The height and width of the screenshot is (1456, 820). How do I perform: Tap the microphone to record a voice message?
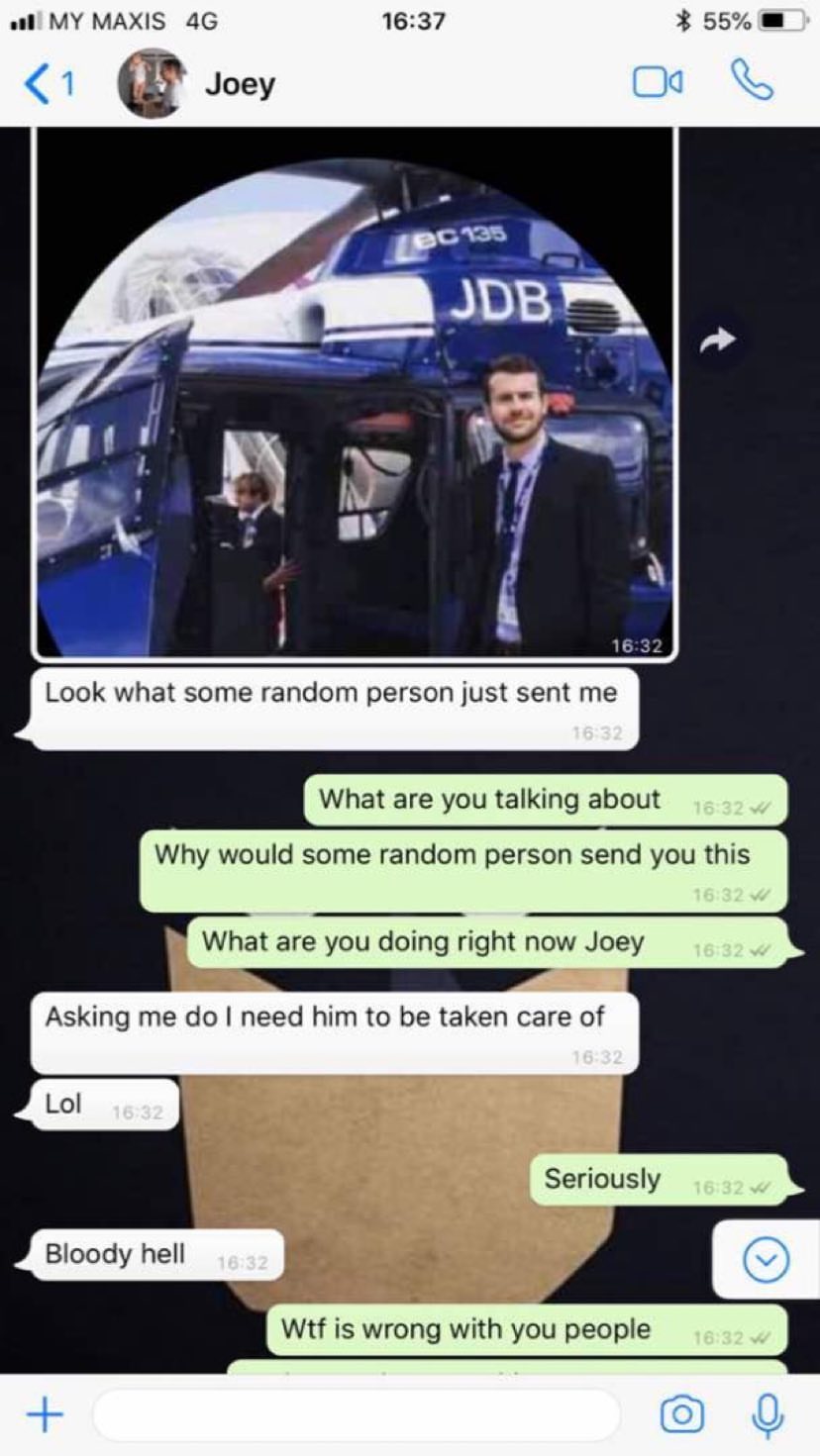(768, 1414)
